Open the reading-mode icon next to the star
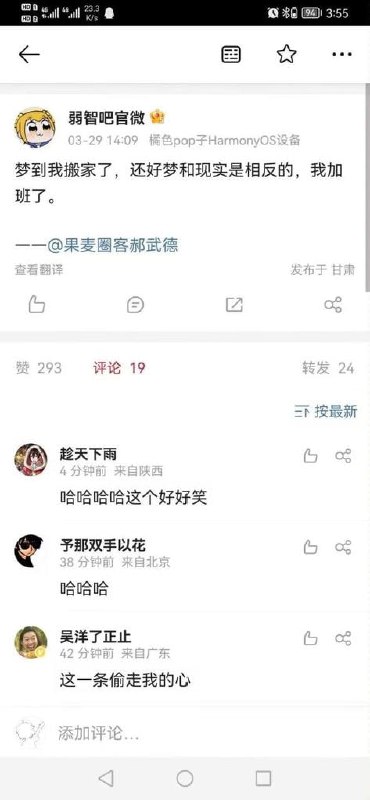Image resolution: width=370 pixels, height=800 pixels. click(231, 54)
